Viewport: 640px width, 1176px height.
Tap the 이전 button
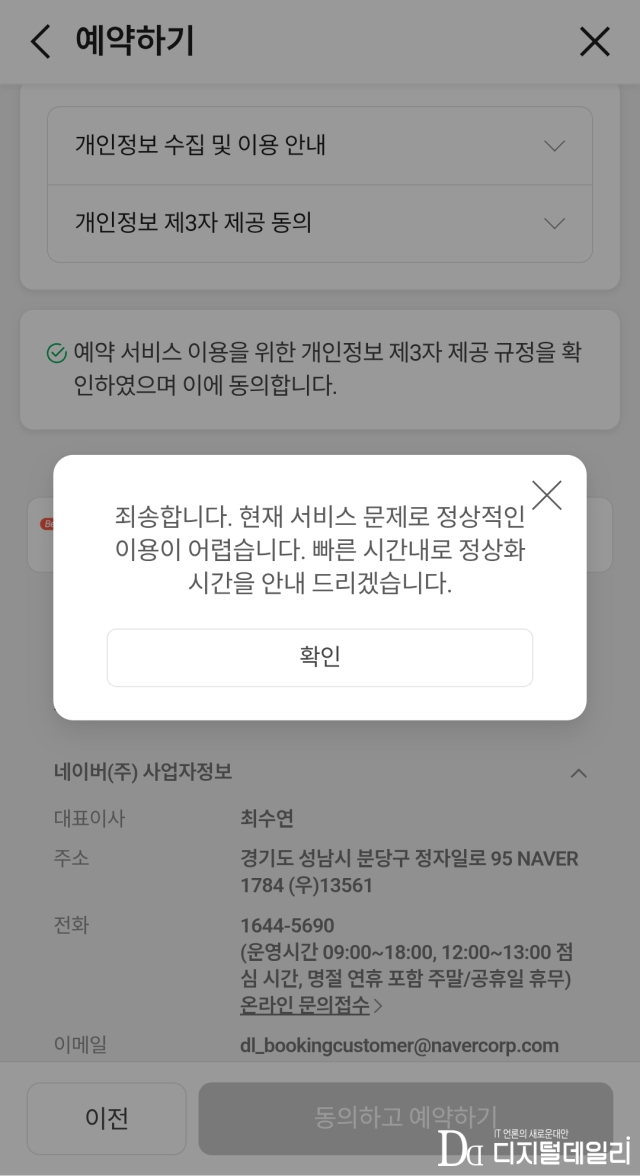[106, 1118]
